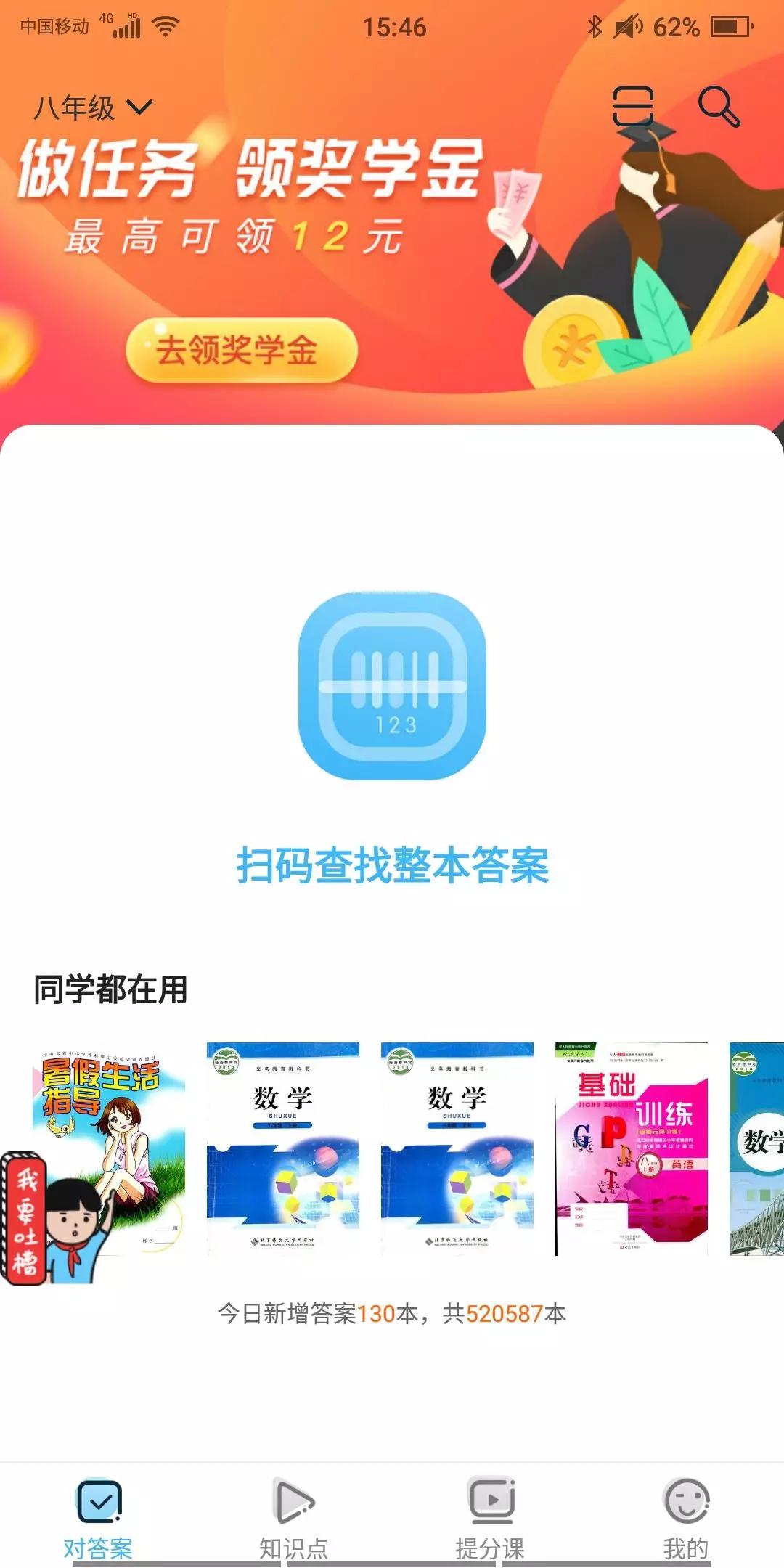Viewport: 784px width, 1568px height.
Task: Switch to the 提分课 tab
Action: tap(490, 1514)
